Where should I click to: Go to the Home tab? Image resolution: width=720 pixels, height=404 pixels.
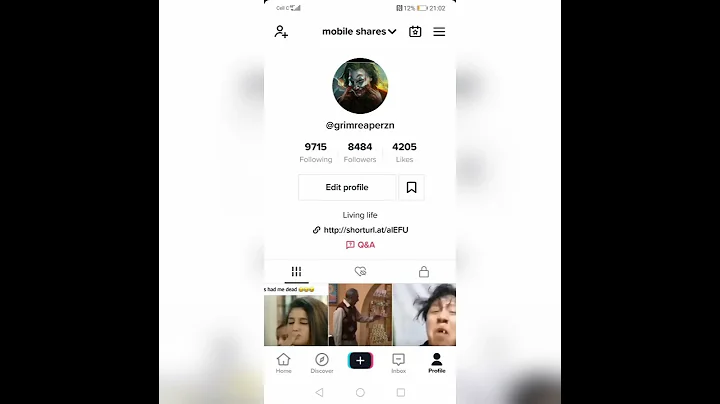point(283,362)
